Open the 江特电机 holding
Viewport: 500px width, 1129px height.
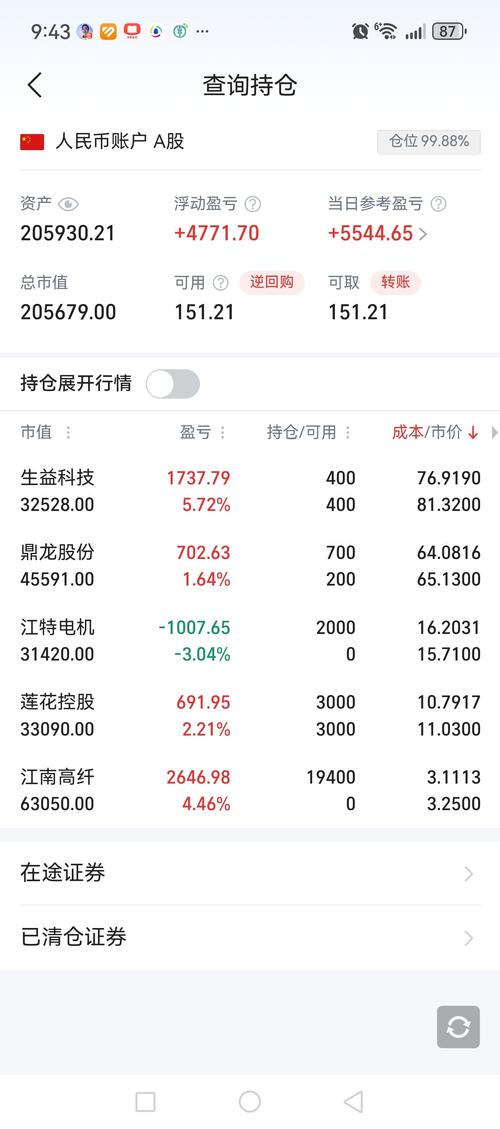250,641
